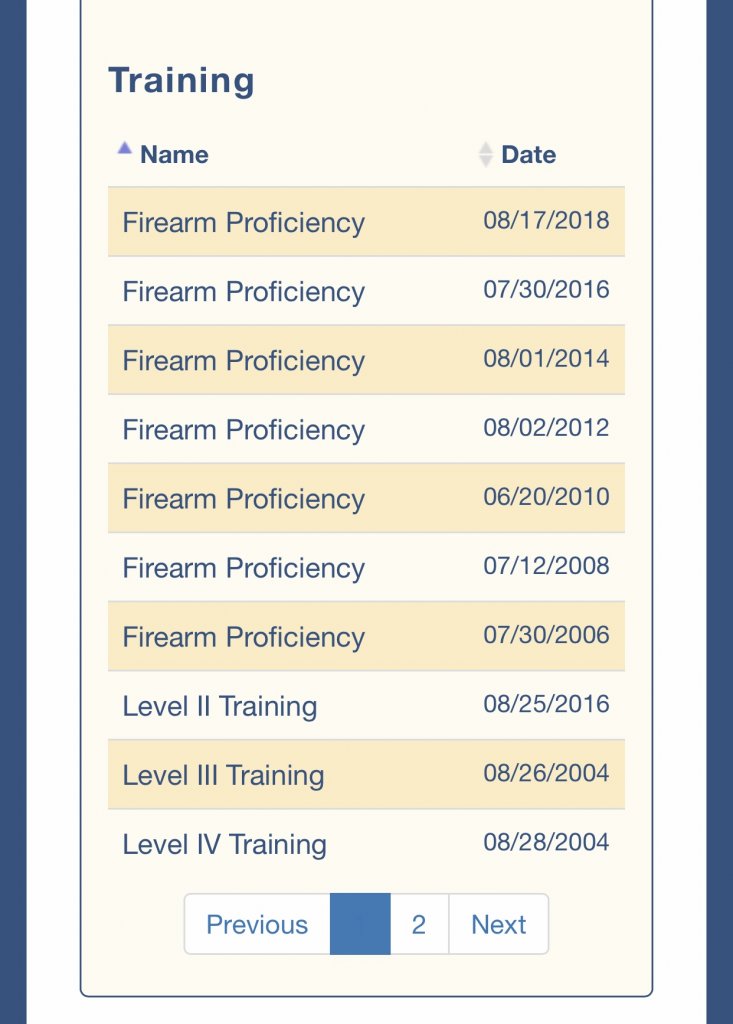Image resolution: width=733 pixels, height=1024 pixels.
Task: Go to the Previous page
Action: click(x=257, y=924)
